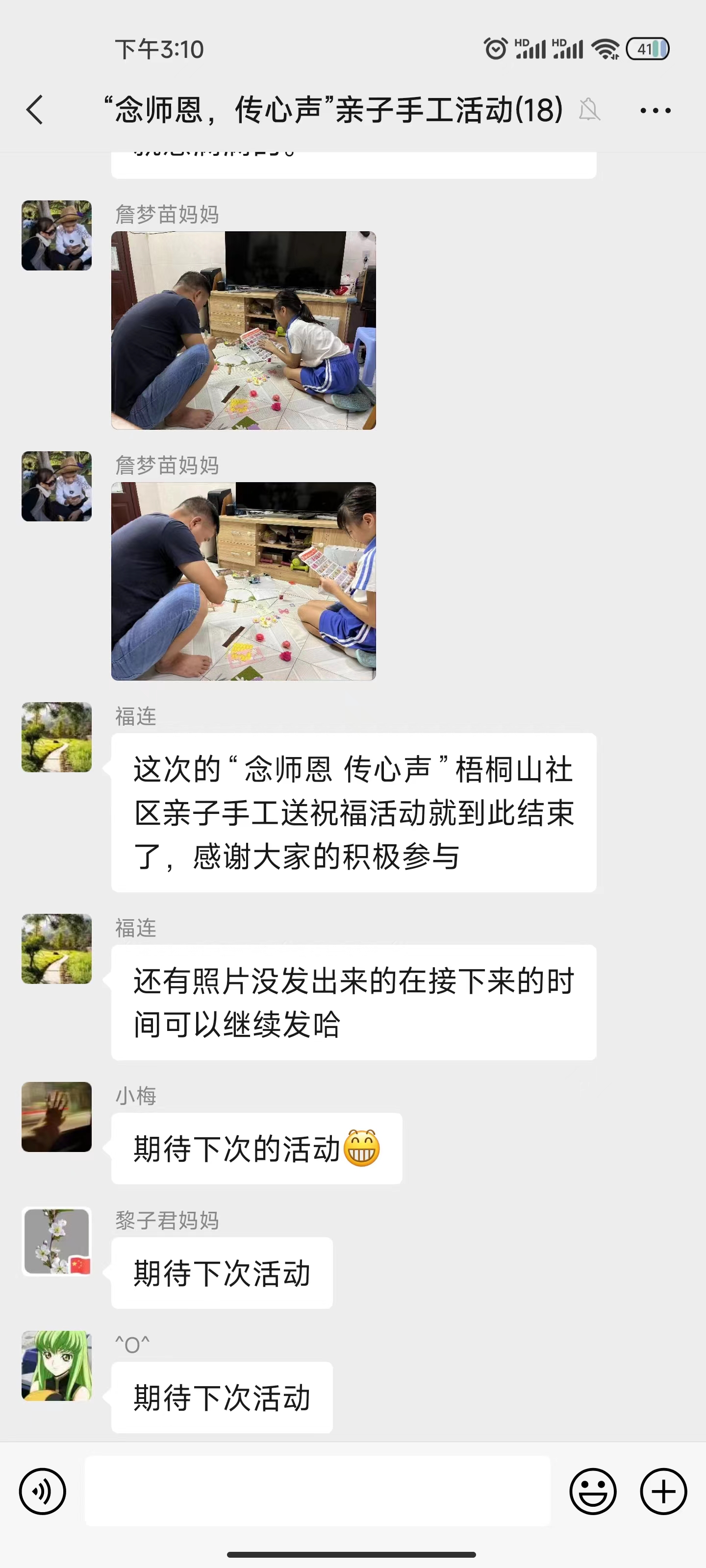Open the chat overflow menu
The height and width of the screenshot is (1568, 706).
[x=656, y=110]
